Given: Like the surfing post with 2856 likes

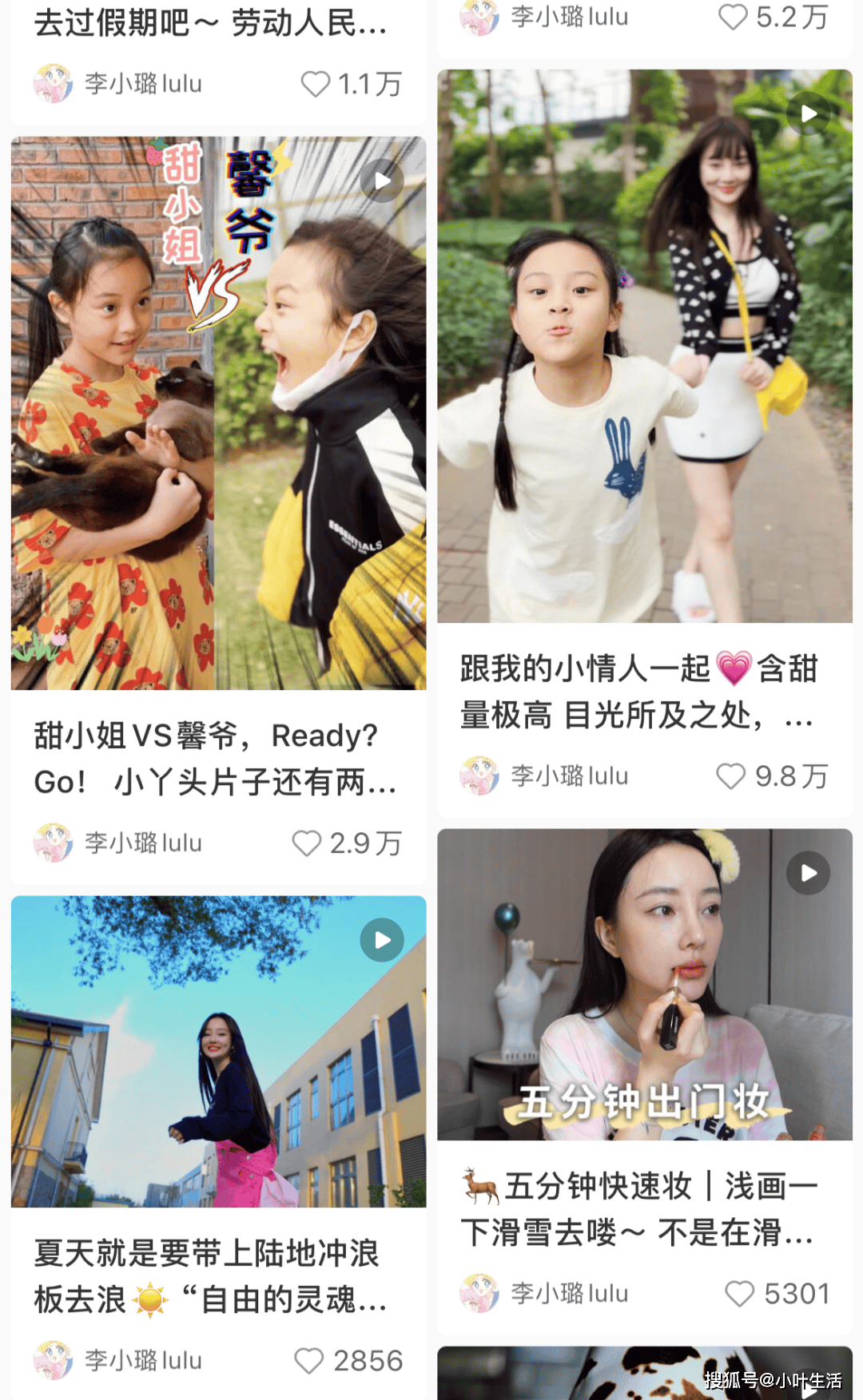Looking at the screenshot, I should pyautogui.click(x=308, y=1361).
